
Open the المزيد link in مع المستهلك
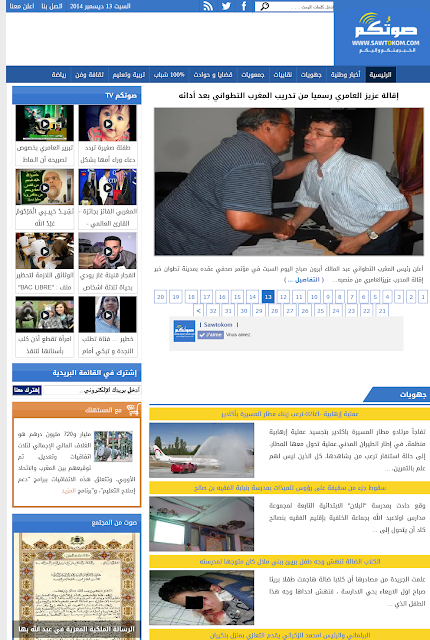click(x=69, y=491)
